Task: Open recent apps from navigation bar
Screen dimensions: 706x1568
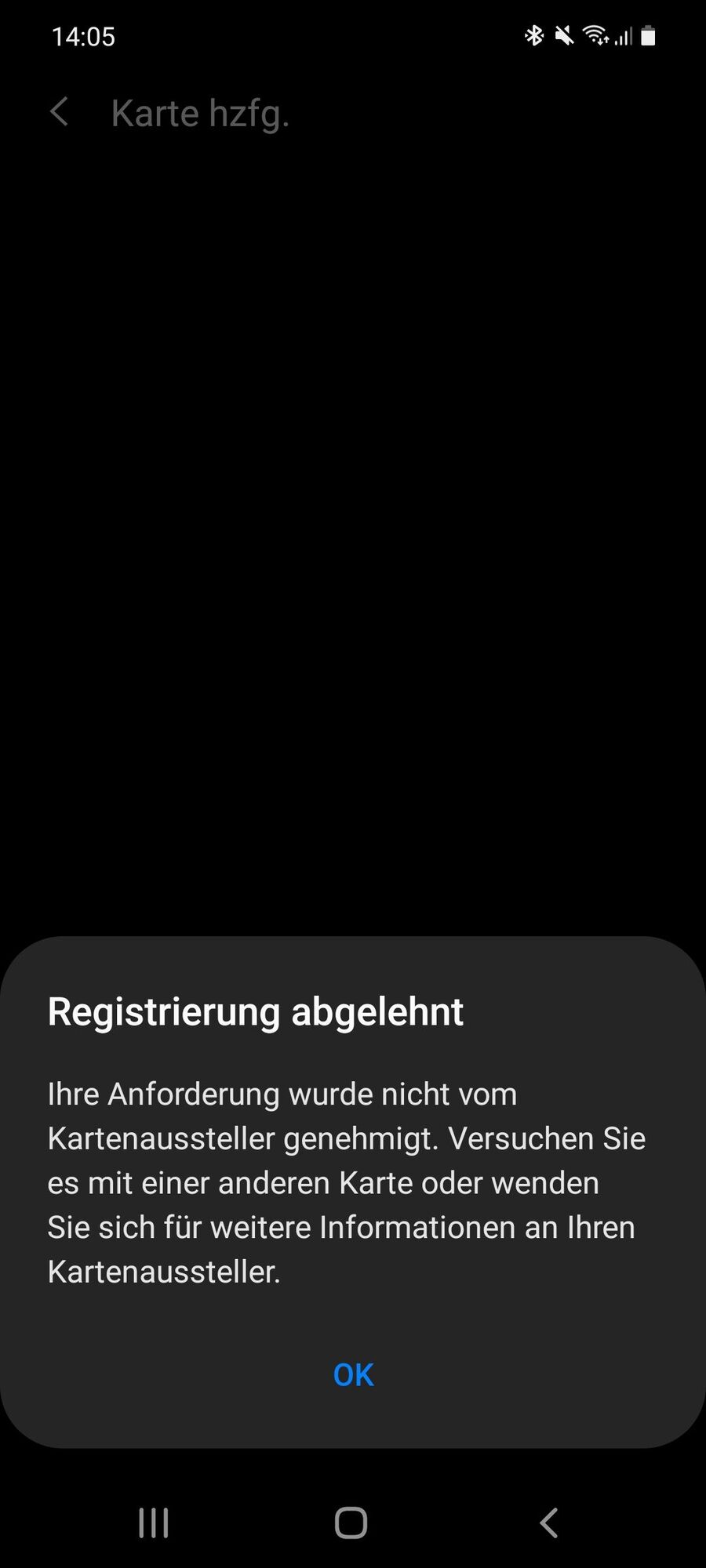Action: [x=154, y=1523]
